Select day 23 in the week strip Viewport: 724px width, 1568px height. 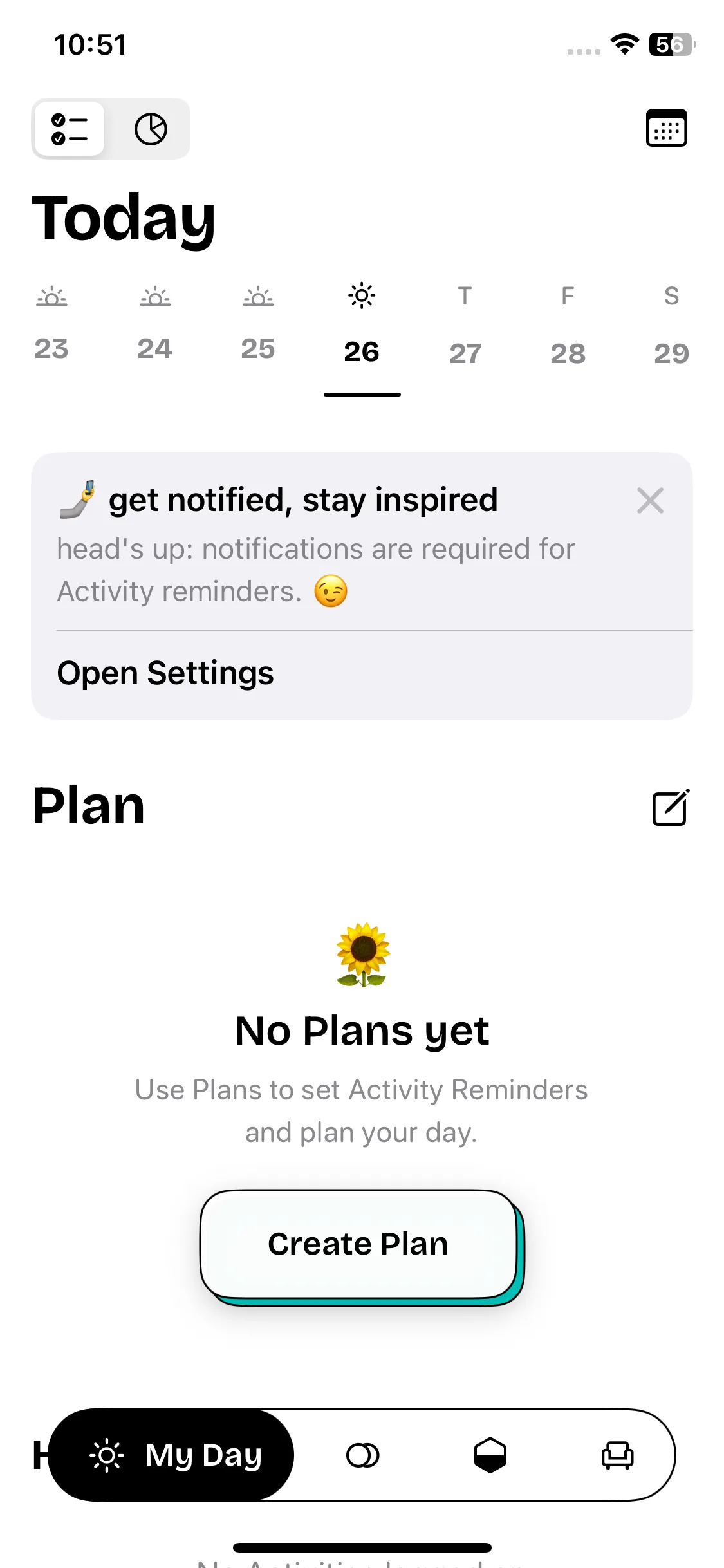51,325
